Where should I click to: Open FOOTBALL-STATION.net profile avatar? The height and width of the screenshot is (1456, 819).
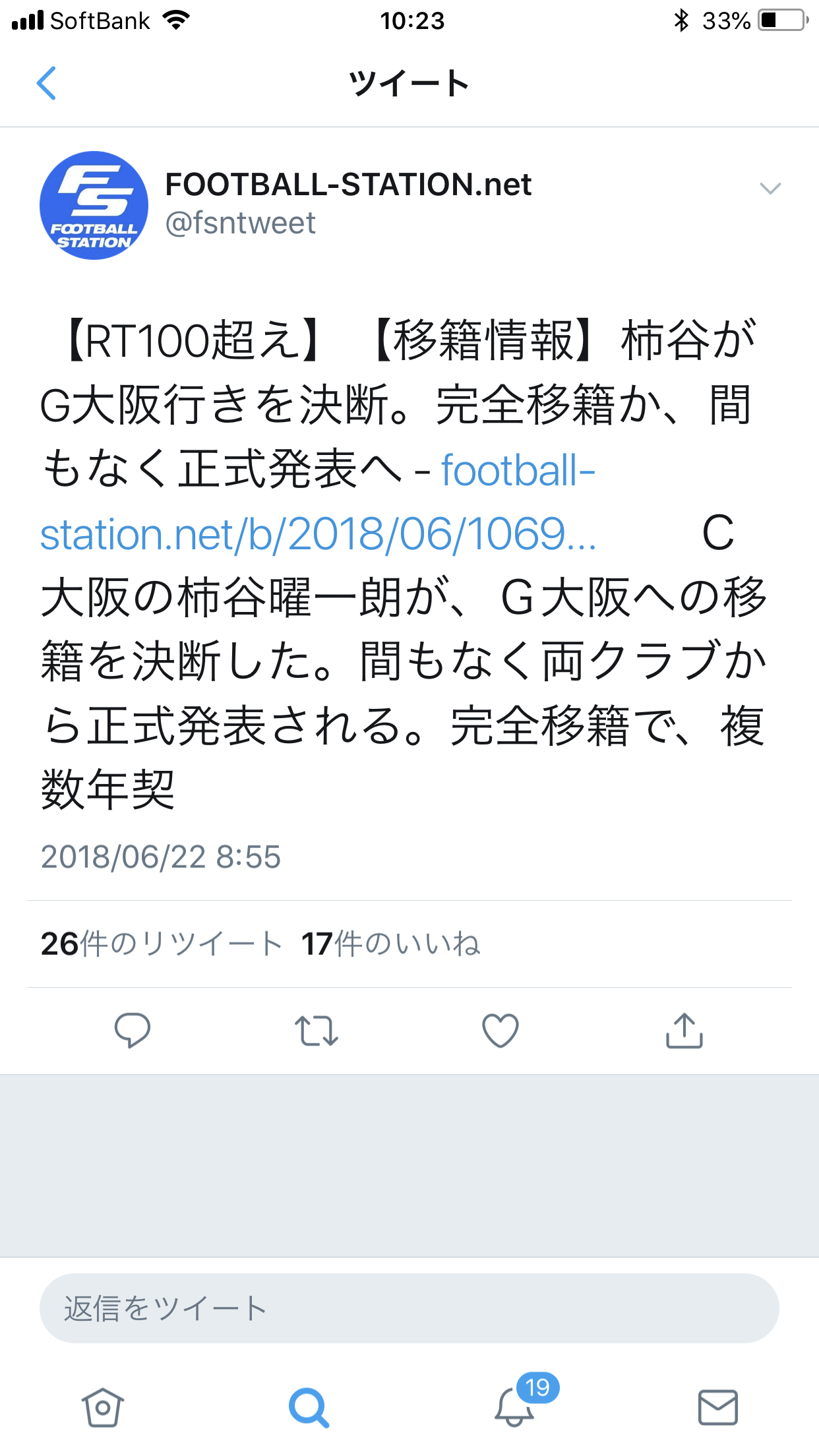94,206
